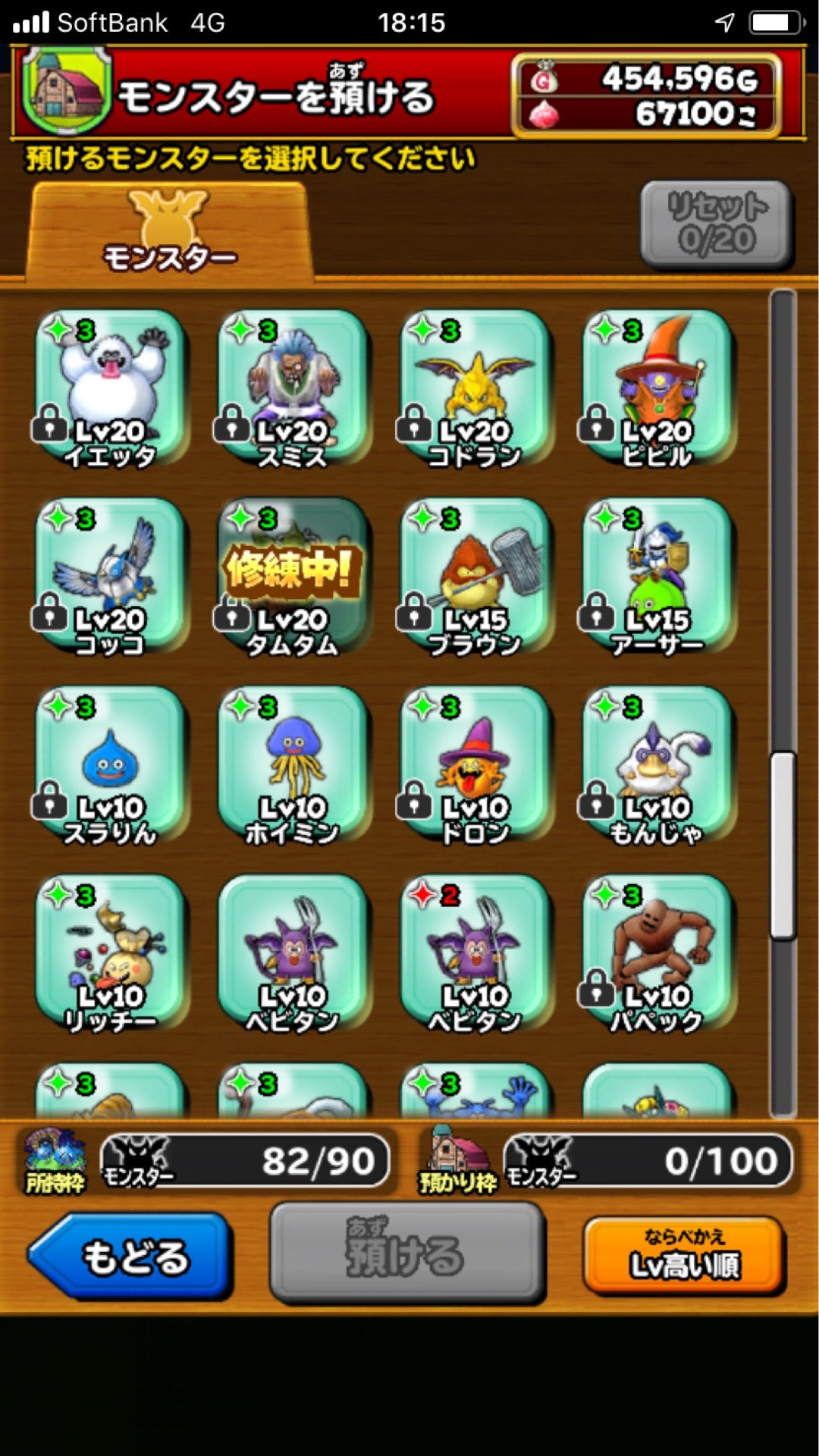Tap the training monster タムタム
The image size is (819, 1456).
[293, 576]
